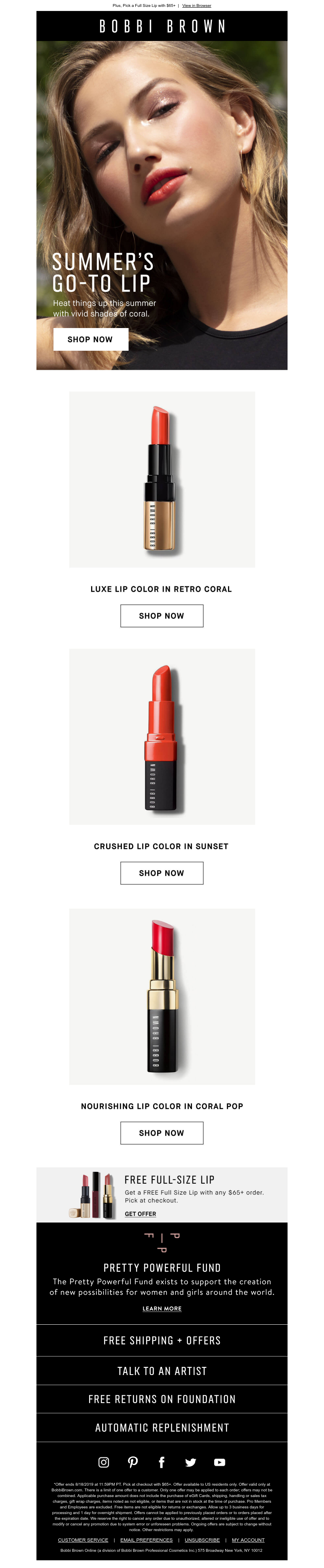
Task: Select Talk to an Artist
Action: tap(162, 1371)
